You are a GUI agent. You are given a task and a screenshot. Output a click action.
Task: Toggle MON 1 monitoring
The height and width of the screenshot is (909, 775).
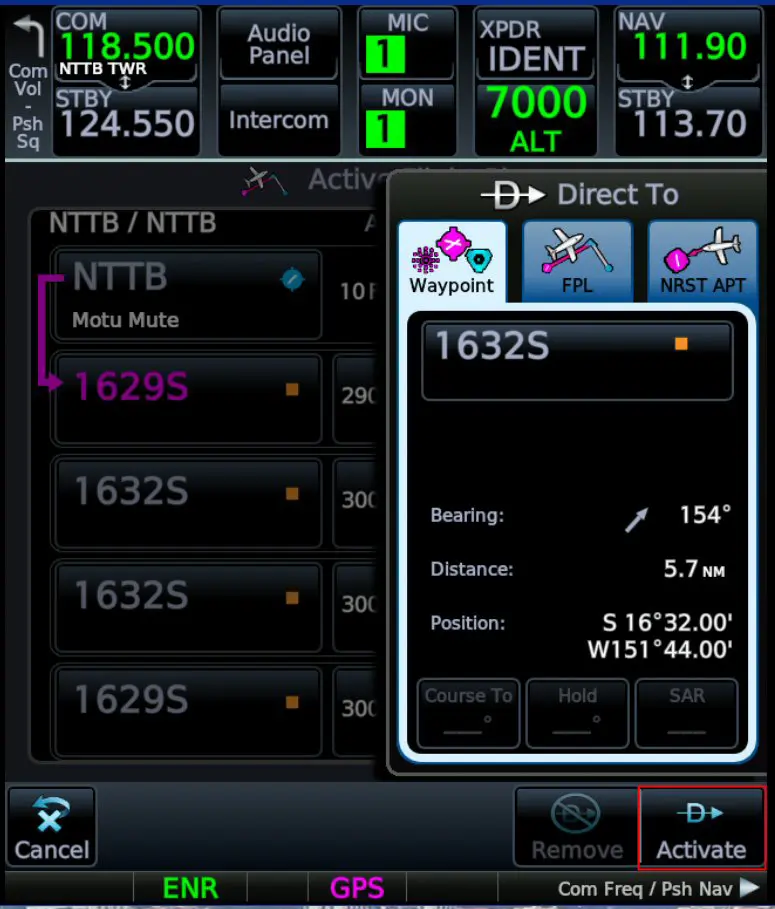(407, 118)
